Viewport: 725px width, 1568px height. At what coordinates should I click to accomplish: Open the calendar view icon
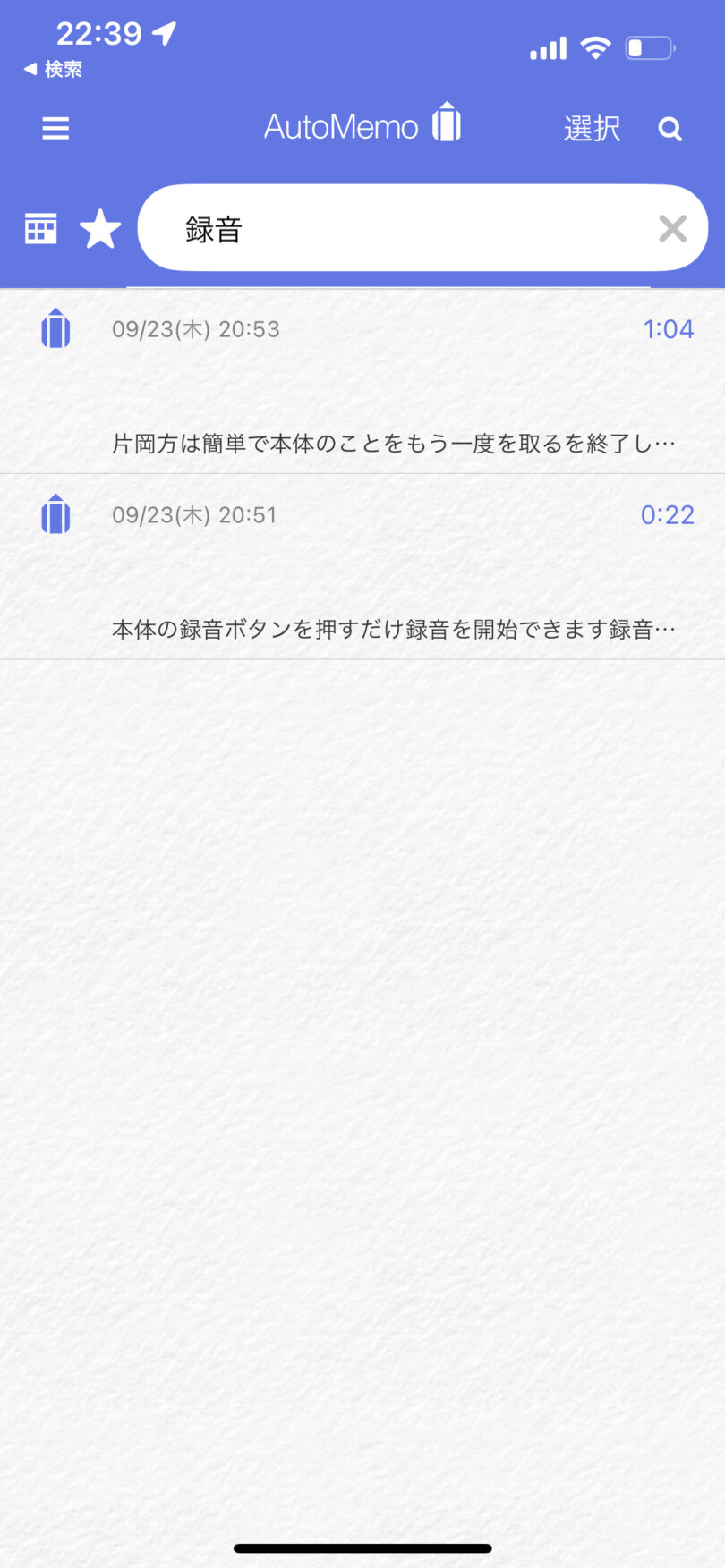coord(40,229)
